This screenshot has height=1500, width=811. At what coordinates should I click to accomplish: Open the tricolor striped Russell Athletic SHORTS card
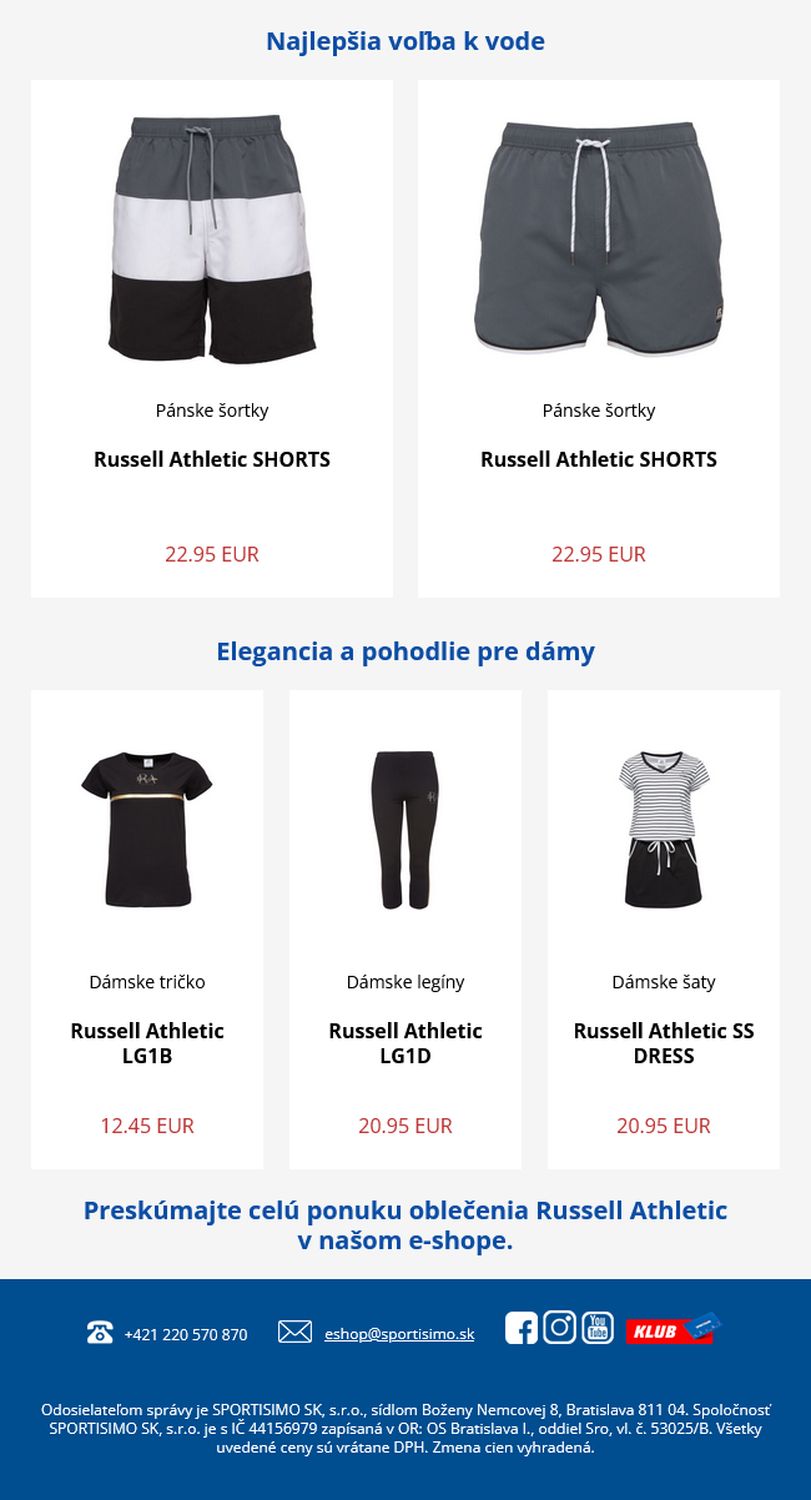(x=212, y=339)
